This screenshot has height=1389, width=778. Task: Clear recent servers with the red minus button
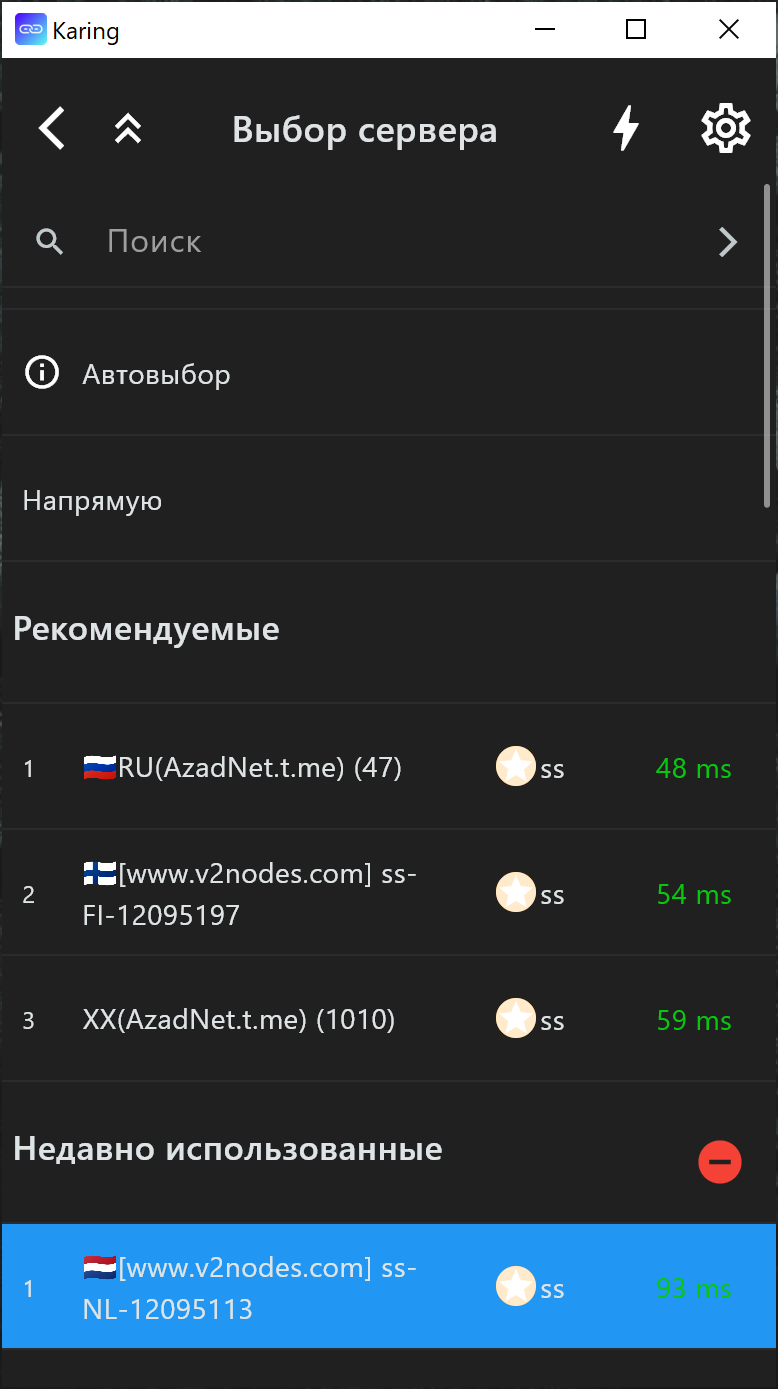point(720,1162)
